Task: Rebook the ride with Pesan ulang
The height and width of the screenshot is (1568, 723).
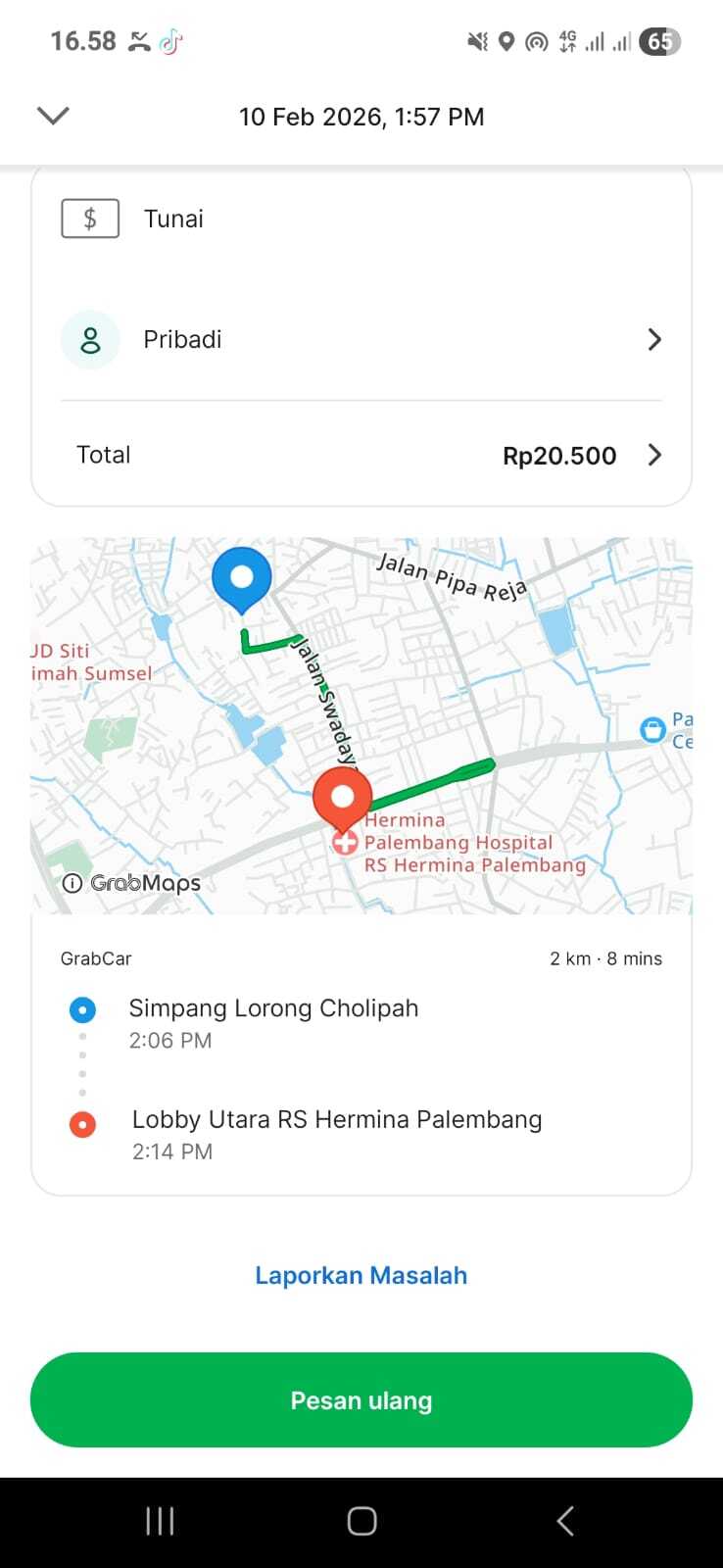Action: tap(361, 1399)
